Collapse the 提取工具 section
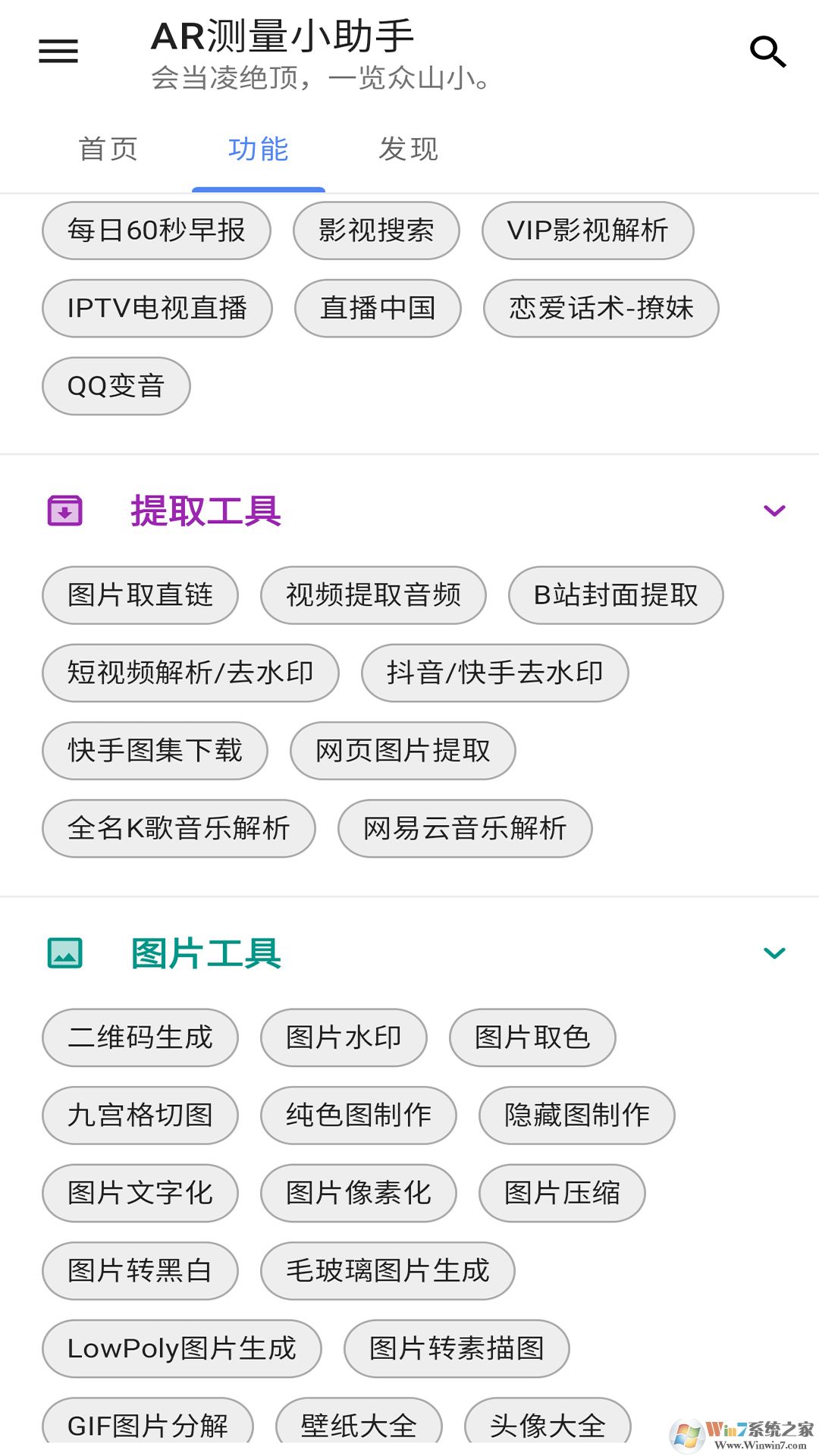819x1456 pixels. pyautogui.click(x=775, y=509)
